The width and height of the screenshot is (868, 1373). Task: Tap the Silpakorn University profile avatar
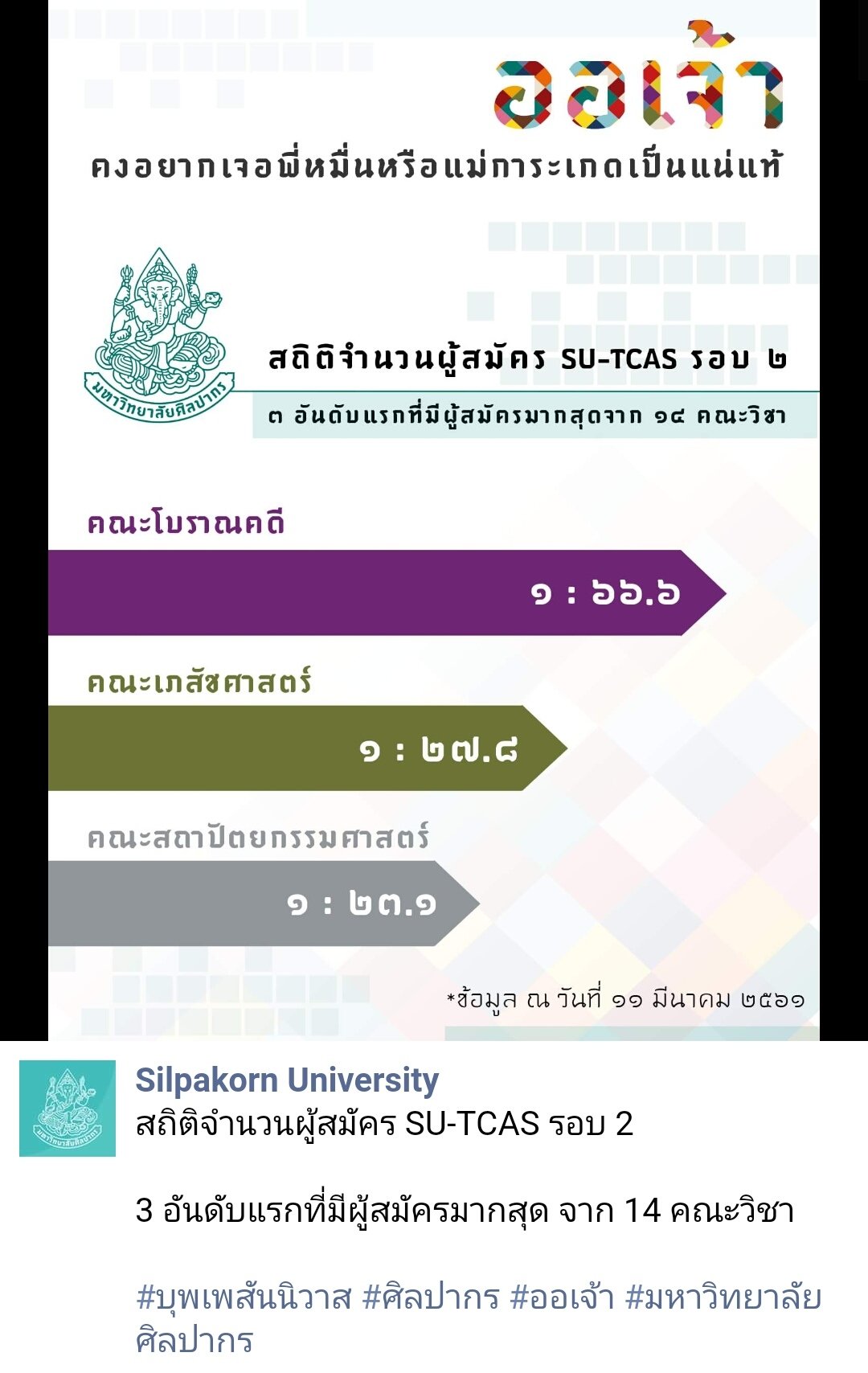tap(68, 1109)
